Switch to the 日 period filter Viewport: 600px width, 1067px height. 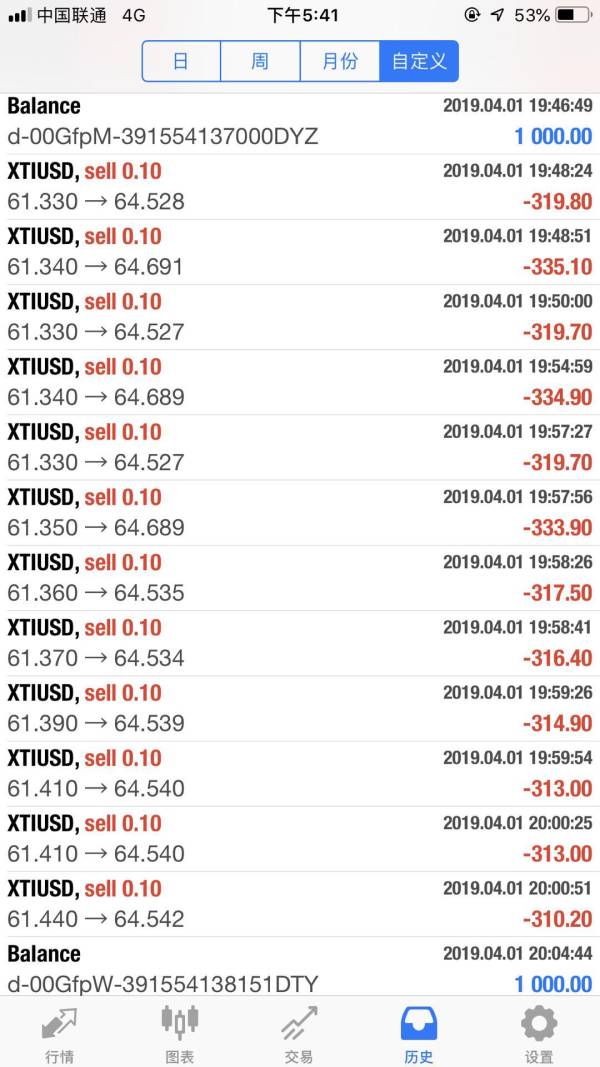pyautogui.click(x=181, y=61)
